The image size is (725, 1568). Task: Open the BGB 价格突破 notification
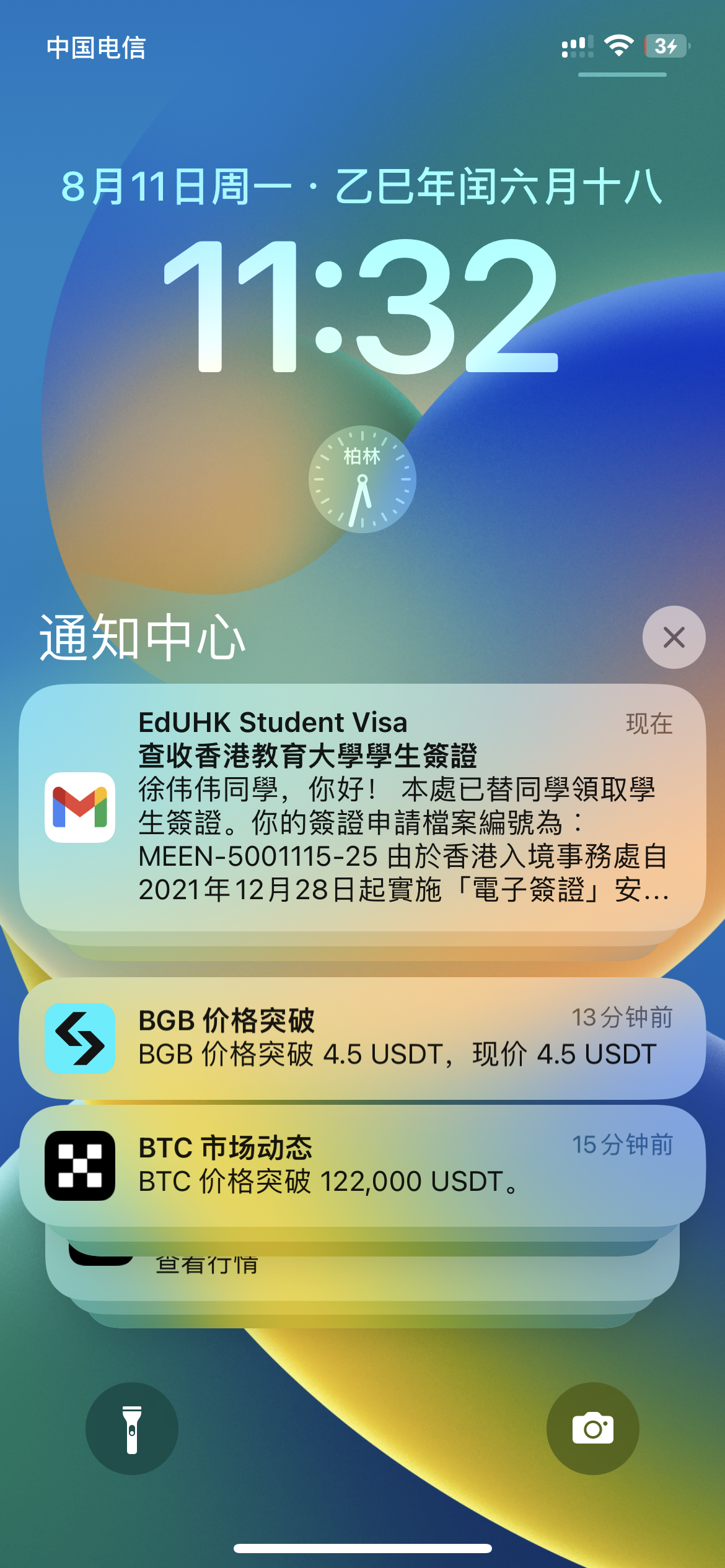(362, 1038)
